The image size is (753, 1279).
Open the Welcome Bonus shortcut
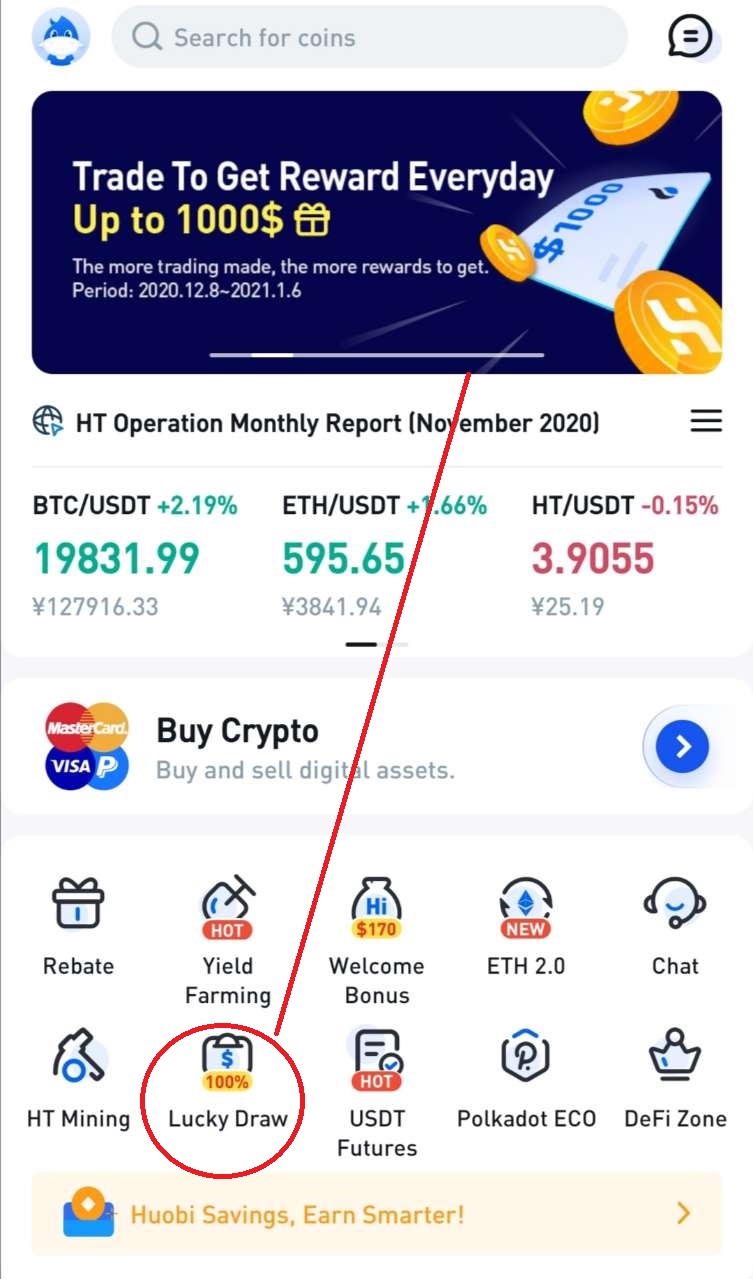point(377,937)
